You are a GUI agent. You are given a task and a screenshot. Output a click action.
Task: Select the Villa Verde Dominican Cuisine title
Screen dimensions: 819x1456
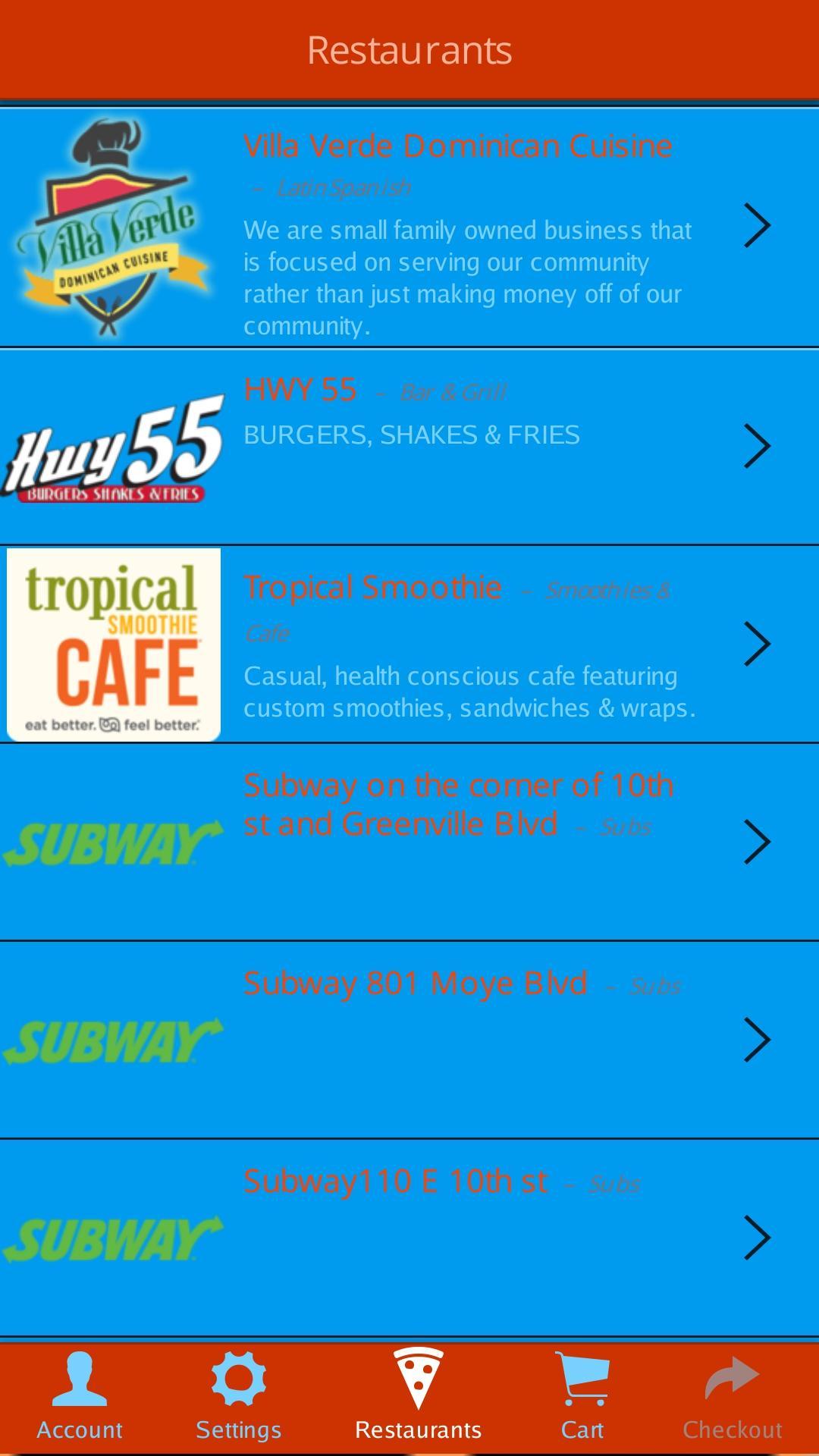[458, 146]
